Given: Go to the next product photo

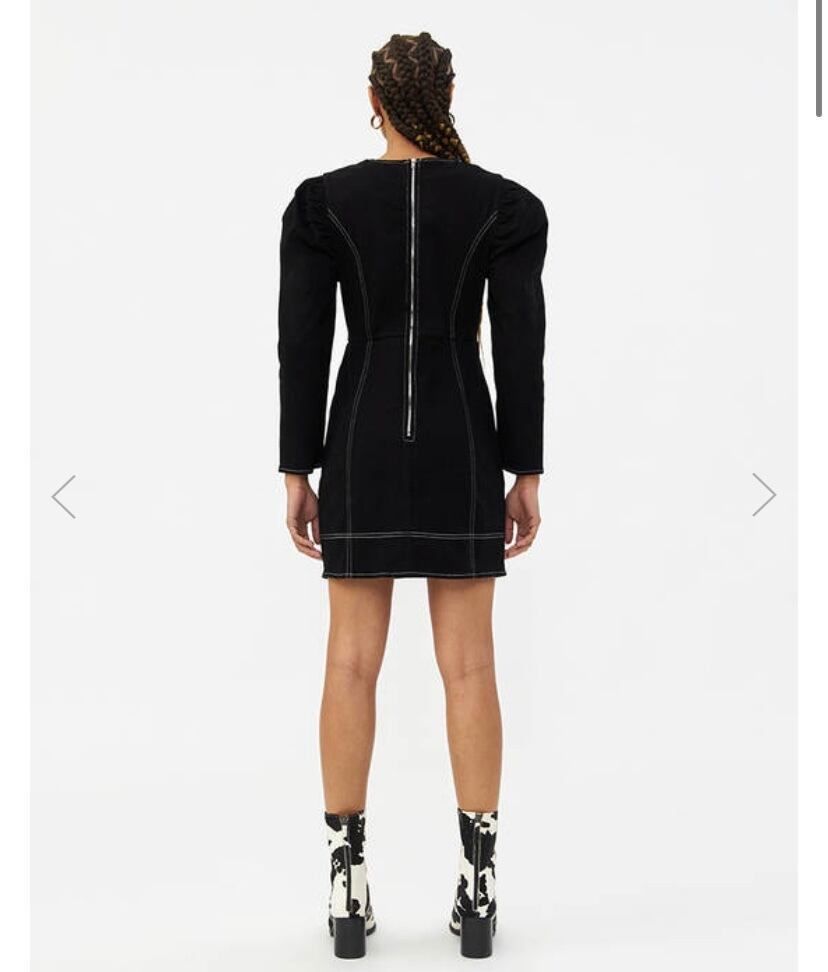Looking at the screenshot, I should click(x=764, y=495).
